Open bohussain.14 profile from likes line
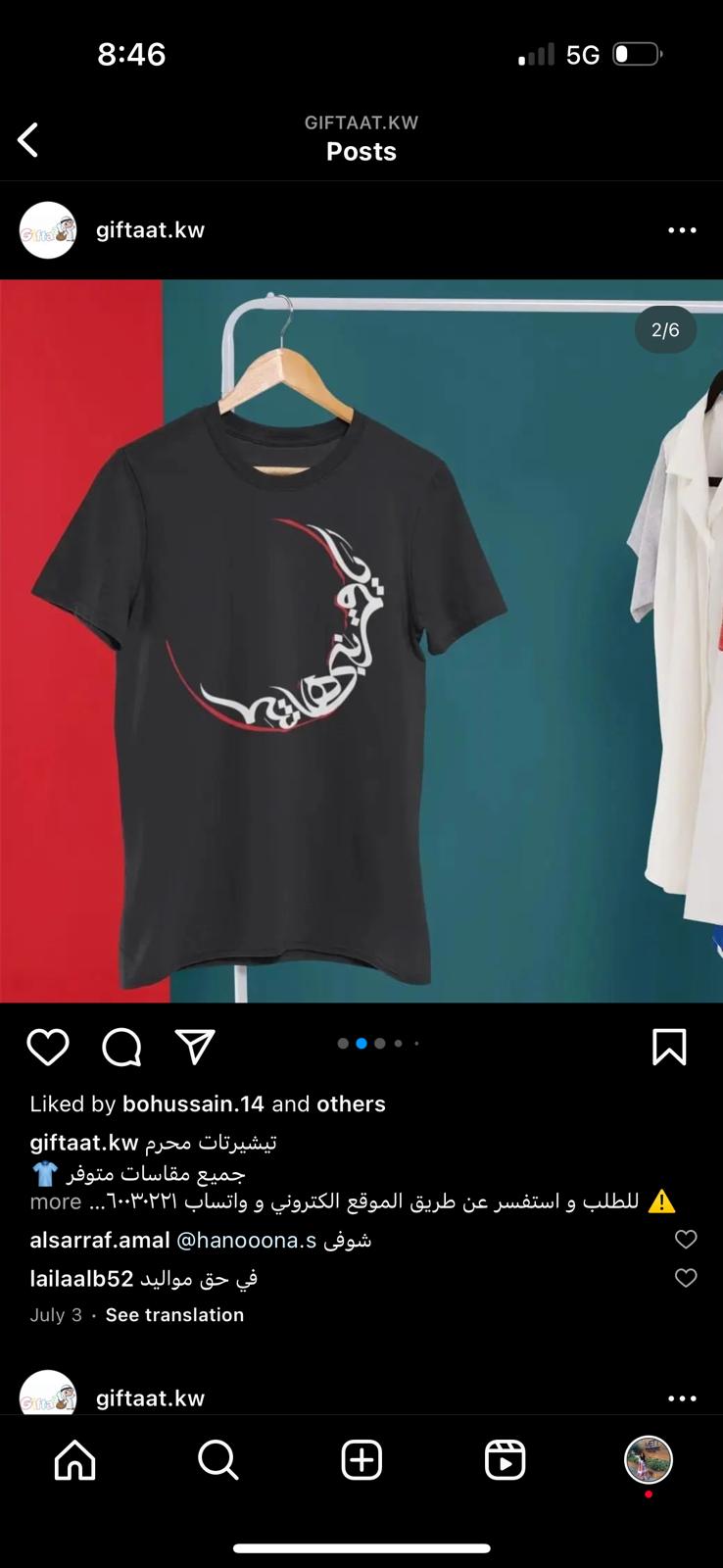The height and width of the screenshot is (1568, 723). [x=193, y=1103]
